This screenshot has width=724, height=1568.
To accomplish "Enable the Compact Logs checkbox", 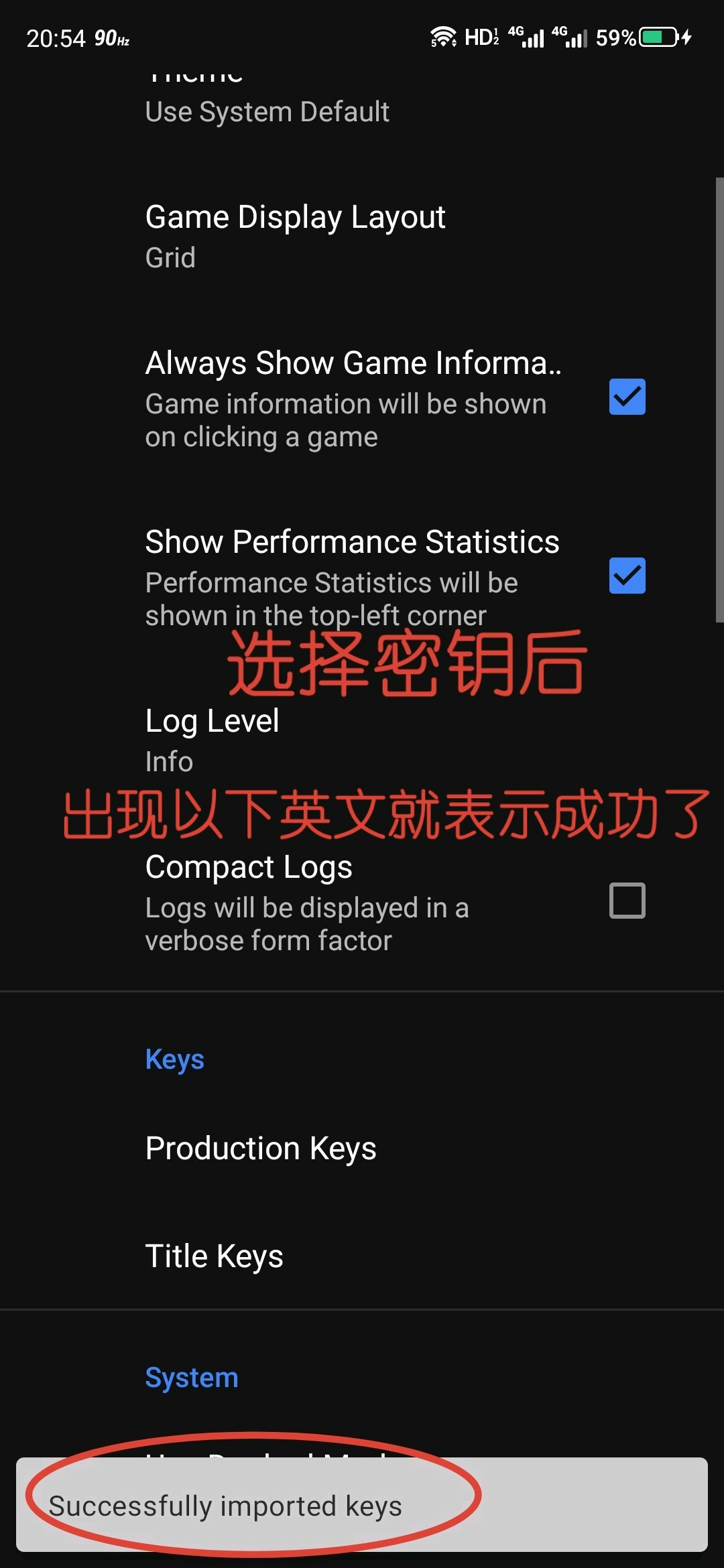I will [627, 901].
